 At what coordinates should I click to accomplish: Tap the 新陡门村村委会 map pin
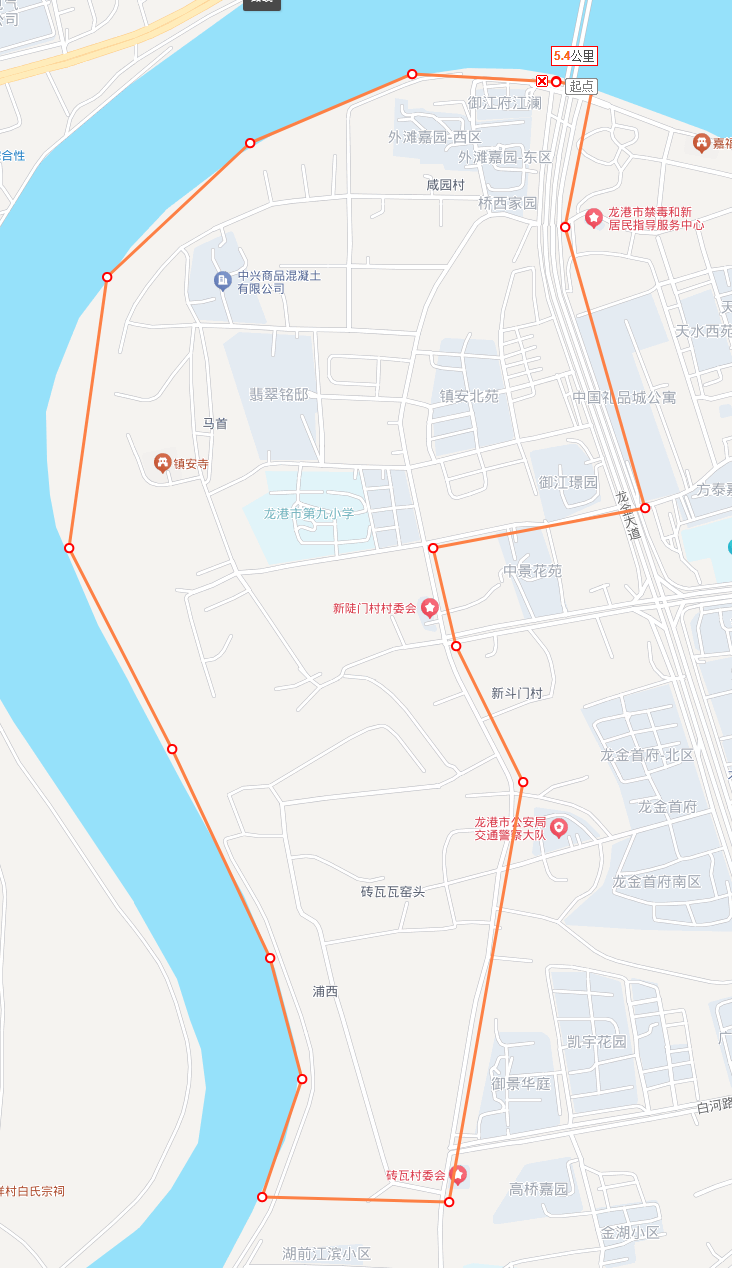coord(429,607)
